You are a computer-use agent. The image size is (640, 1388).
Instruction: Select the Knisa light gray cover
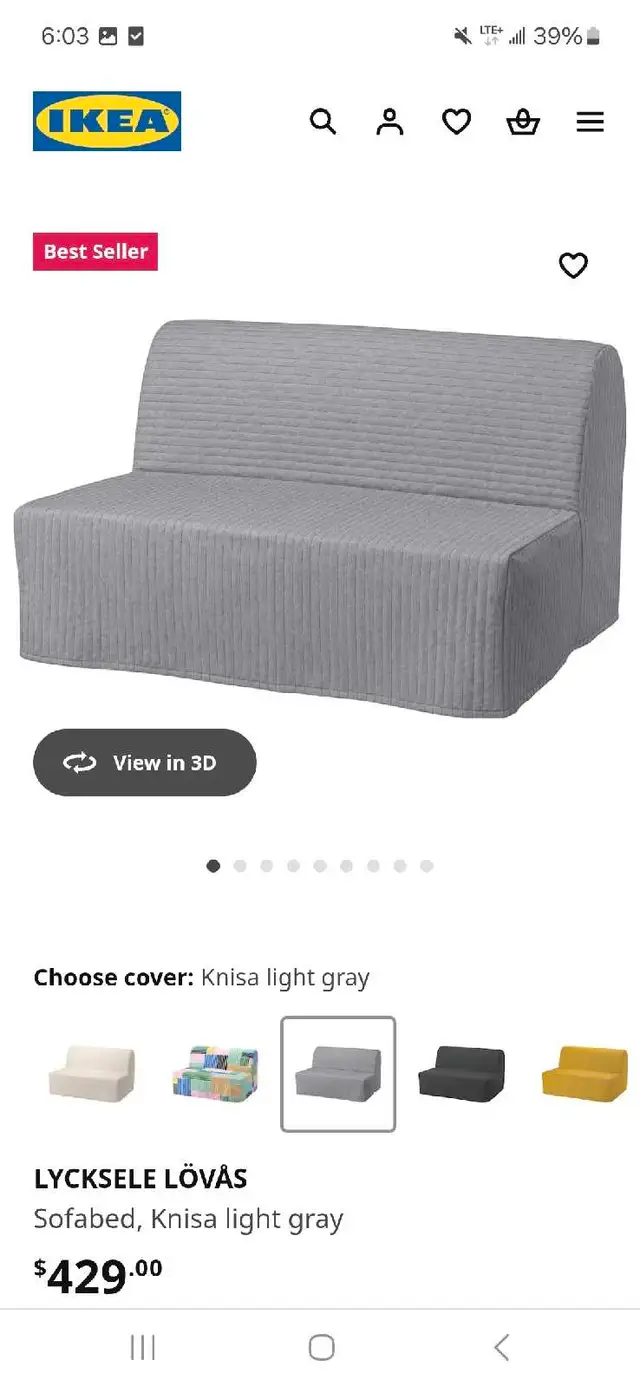(x=338, y=1074)
